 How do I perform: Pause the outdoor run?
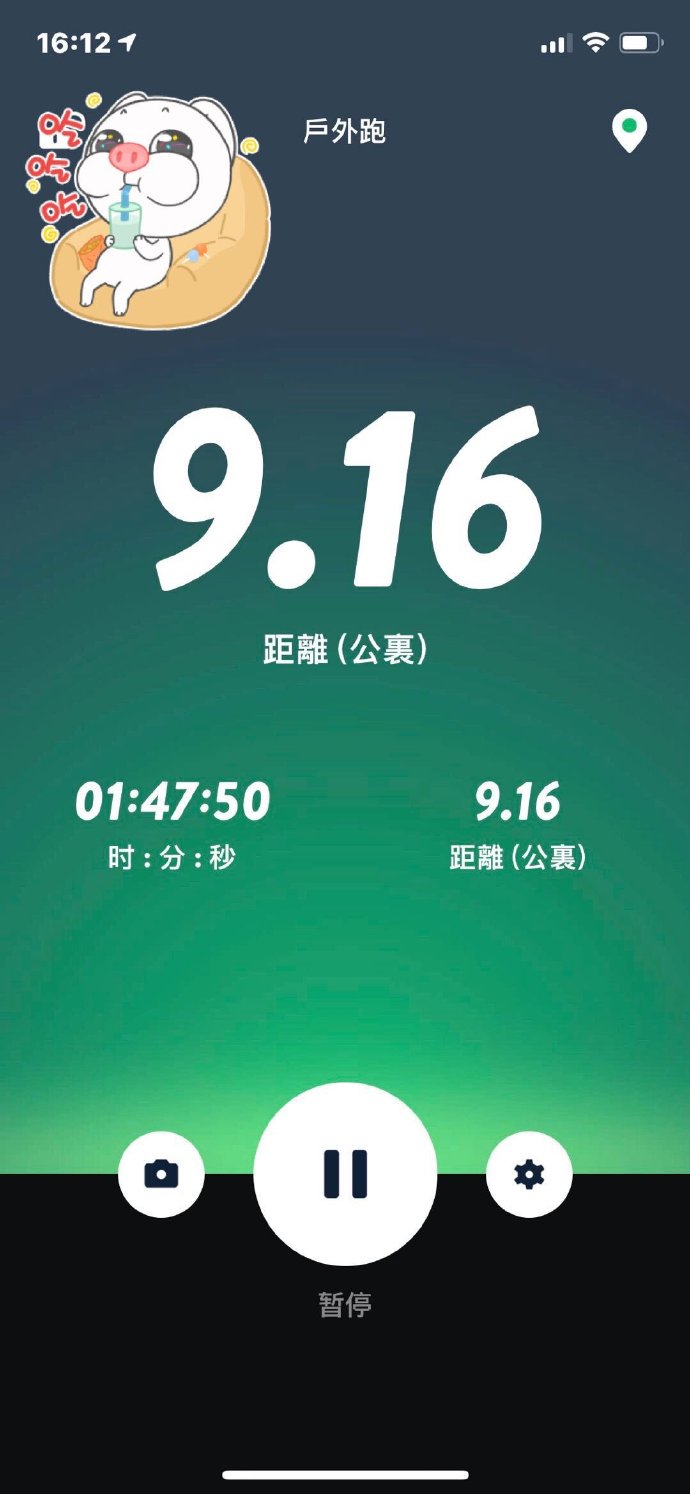[345, 1174]
